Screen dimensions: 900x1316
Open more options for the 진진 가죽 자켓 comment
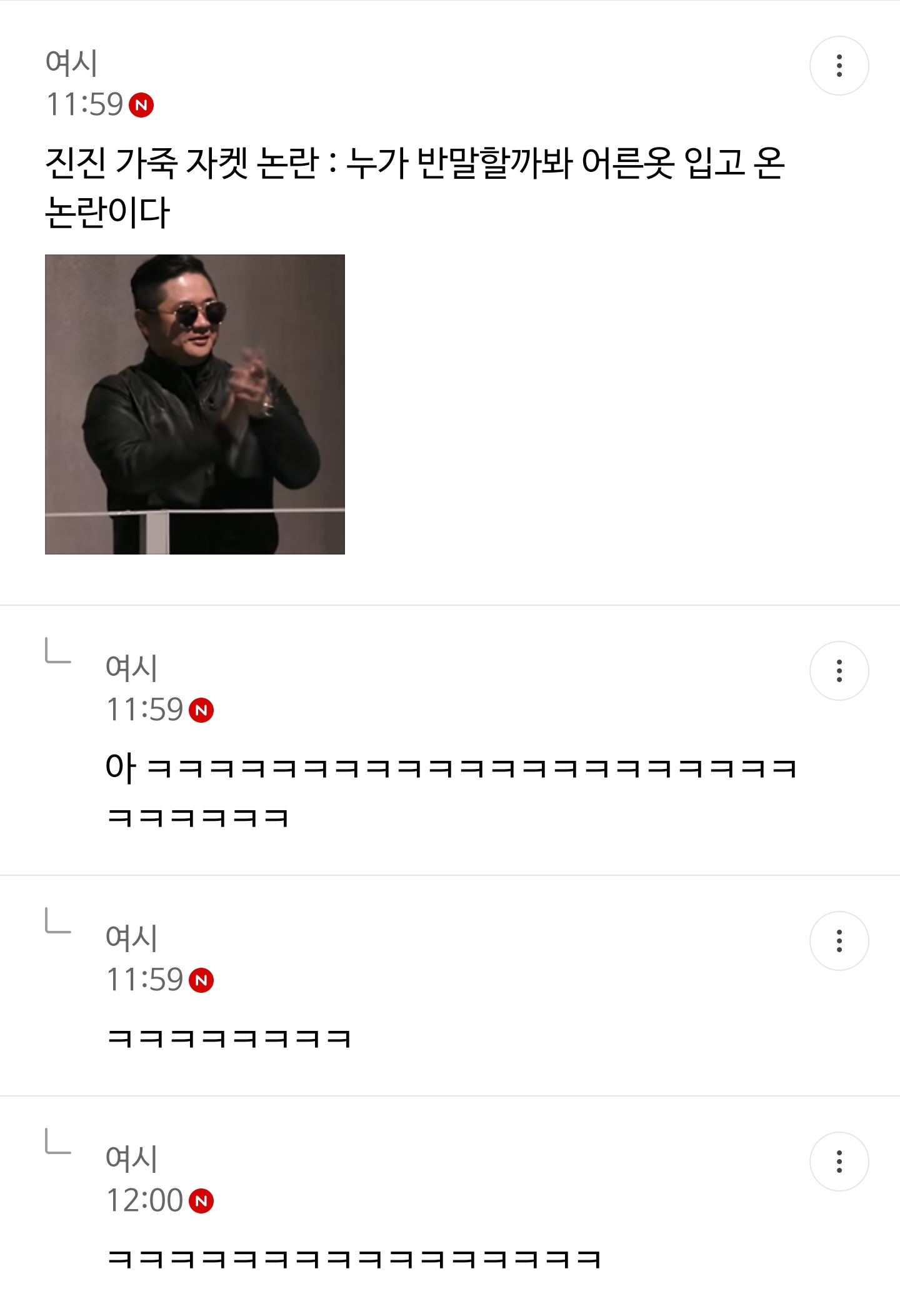[839, 66]
